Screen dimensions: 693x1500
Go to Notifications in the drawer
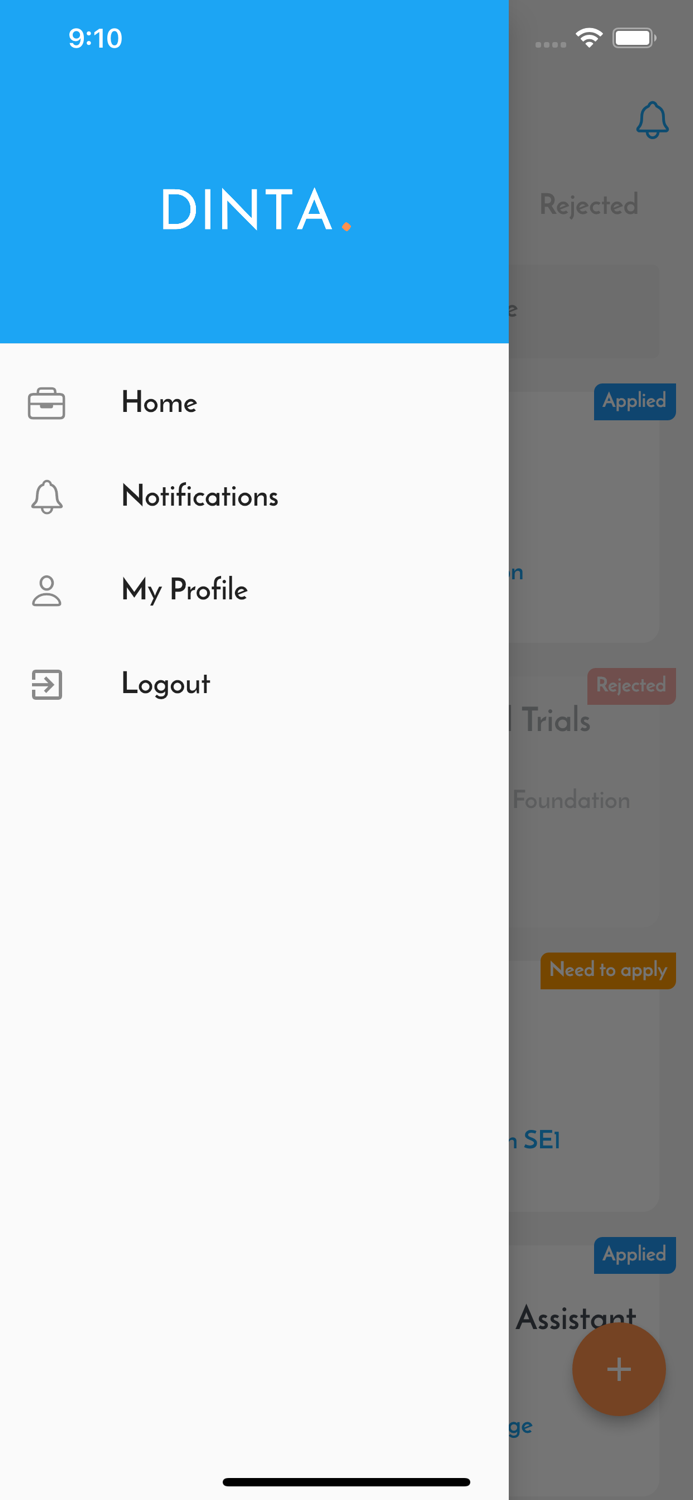pyautogui.click(x=199, y=496)
